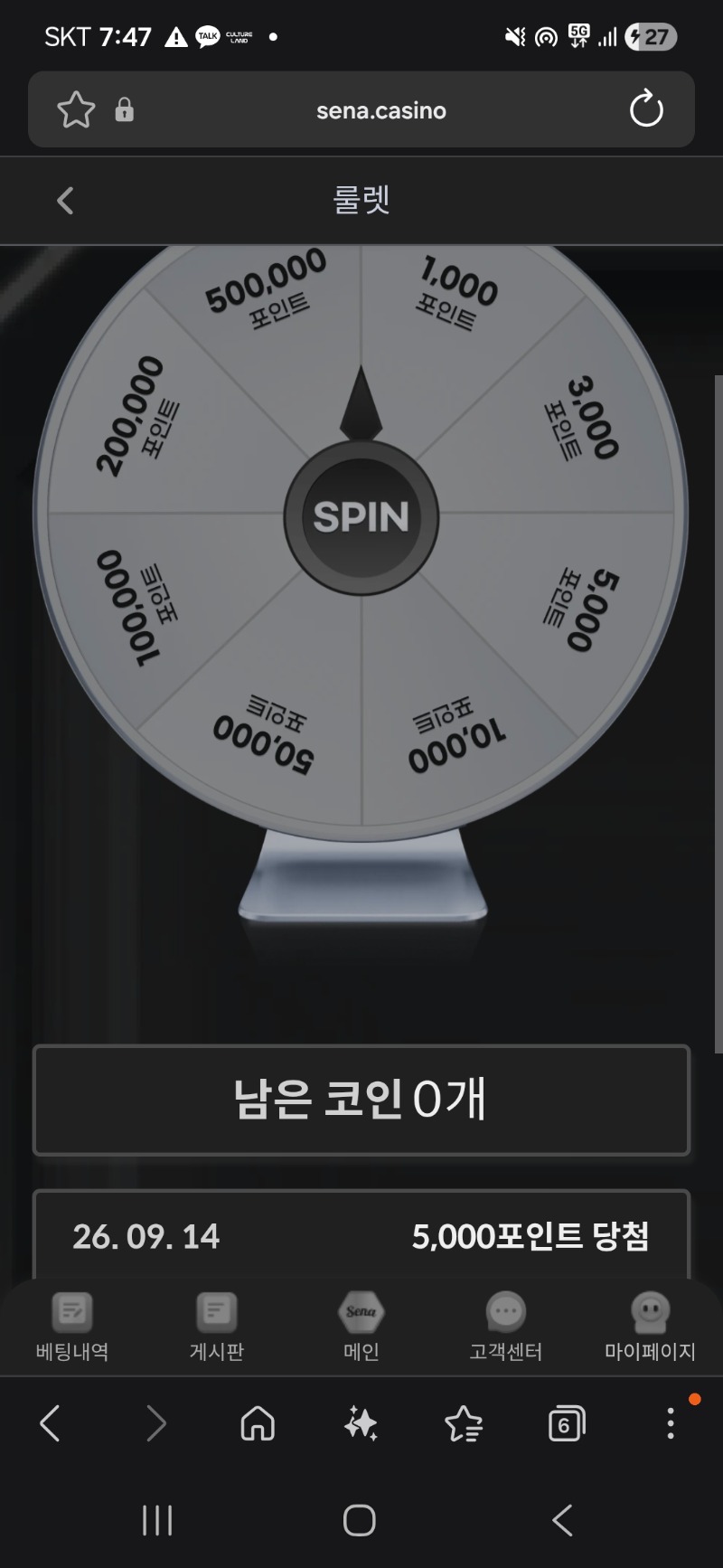Screen dimensions: 723x1568
Task: Open 마이페이지 tab
Action: [x=651, y=1327]
